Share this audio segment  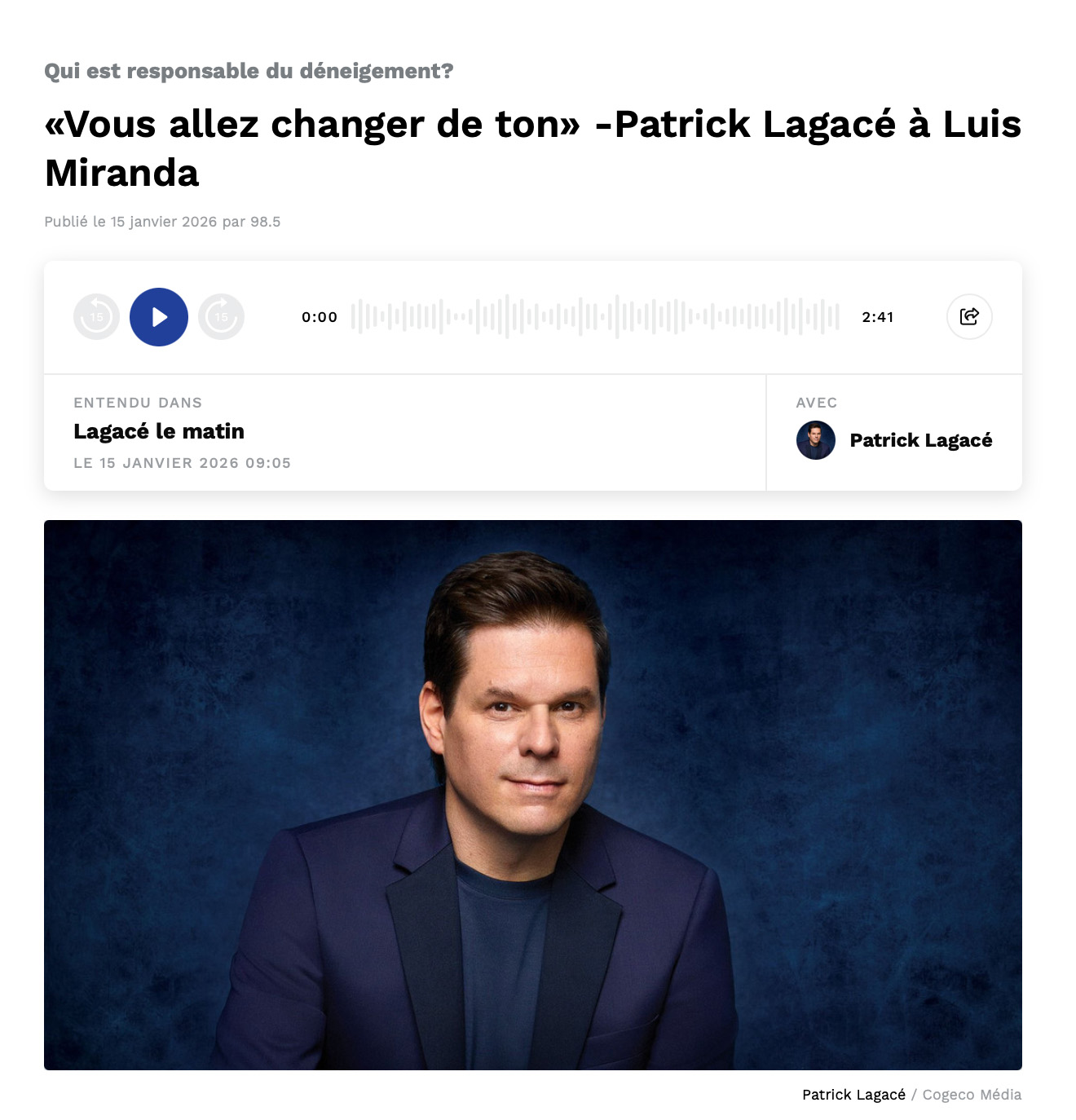[969, 317]
